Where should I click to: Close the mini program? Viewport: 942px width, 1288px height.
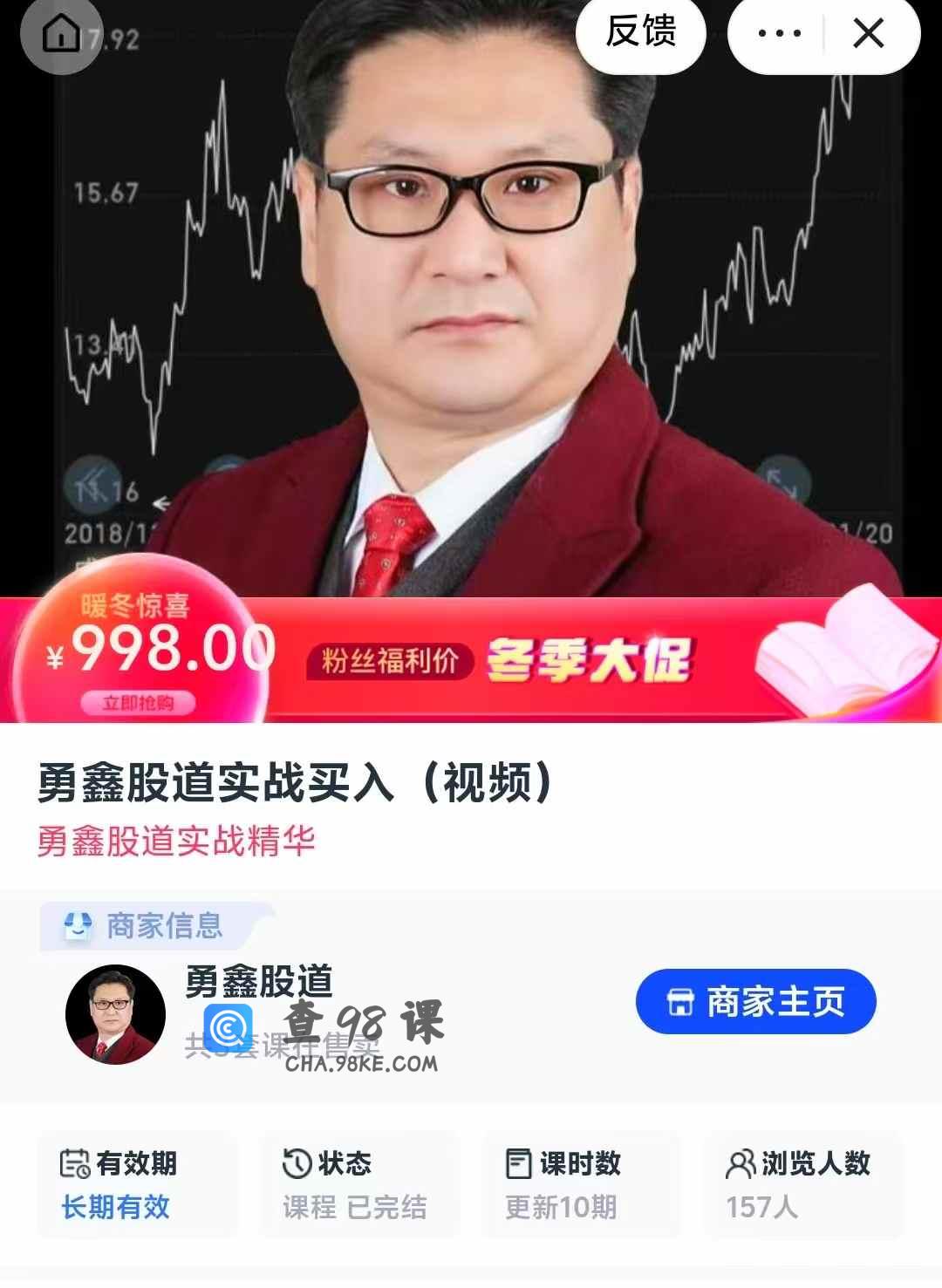coord(868,34)
